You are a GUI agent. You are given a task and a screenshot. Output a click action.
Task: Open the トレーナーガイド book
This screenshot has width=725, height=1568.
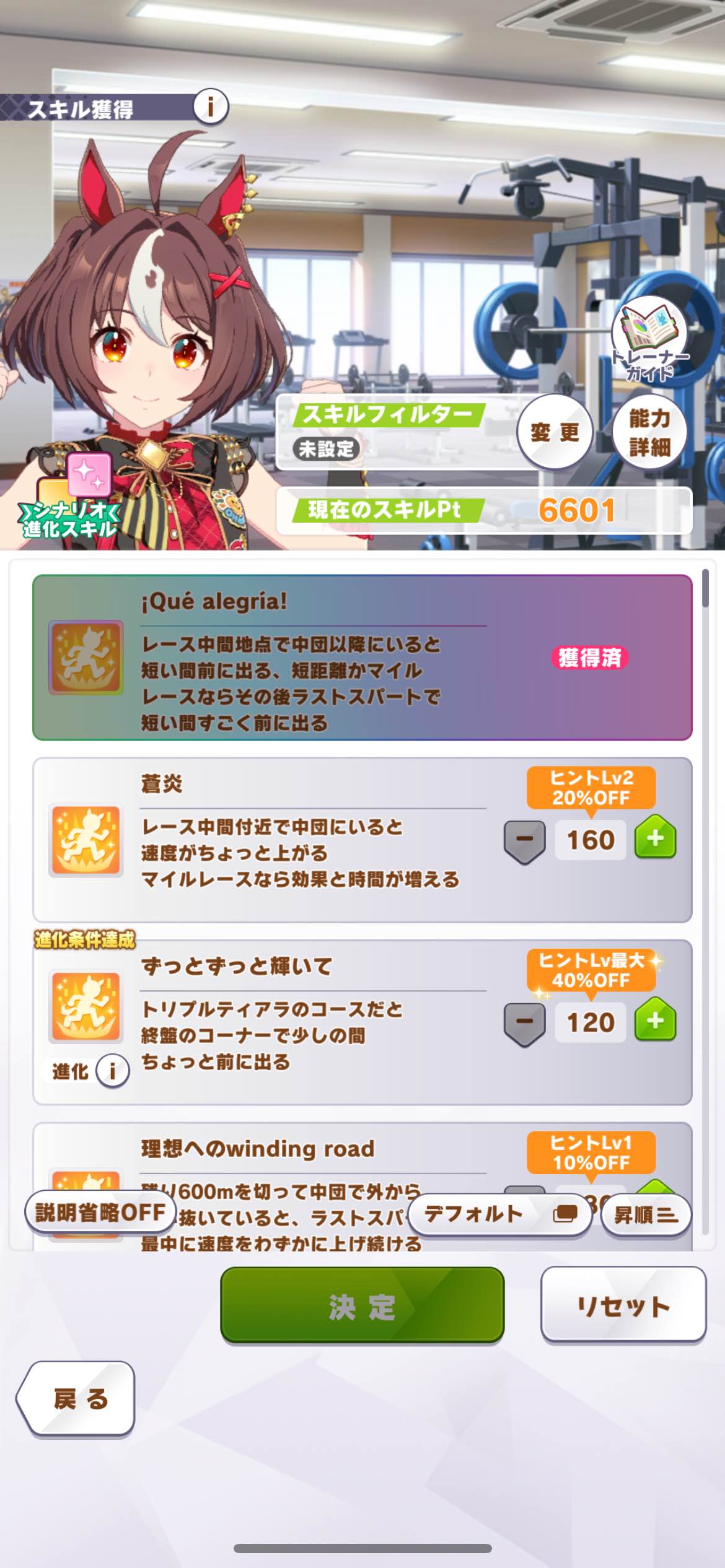649,342
